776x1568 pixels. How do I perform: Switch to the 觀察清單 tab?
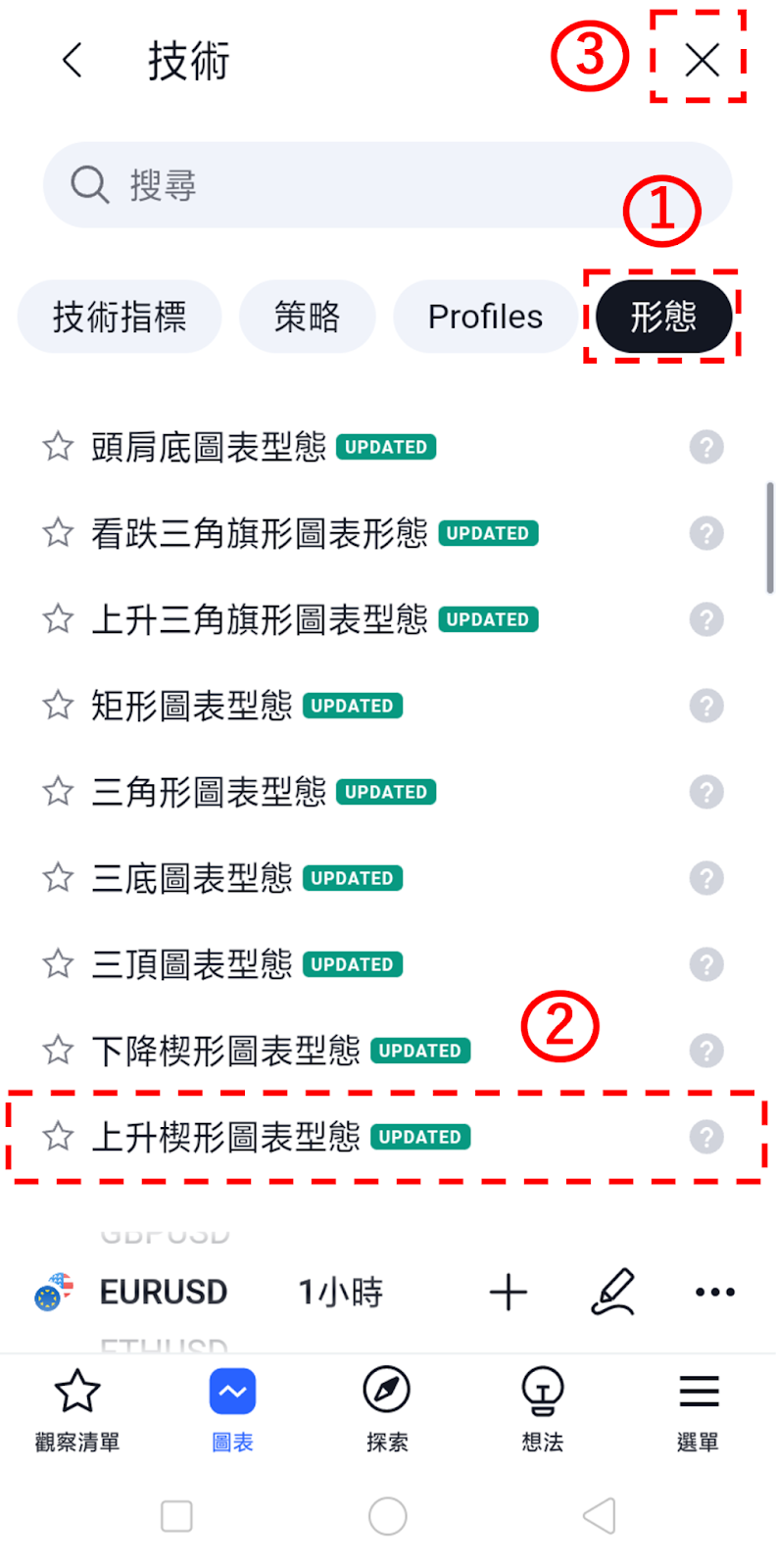coord(77,1411)
